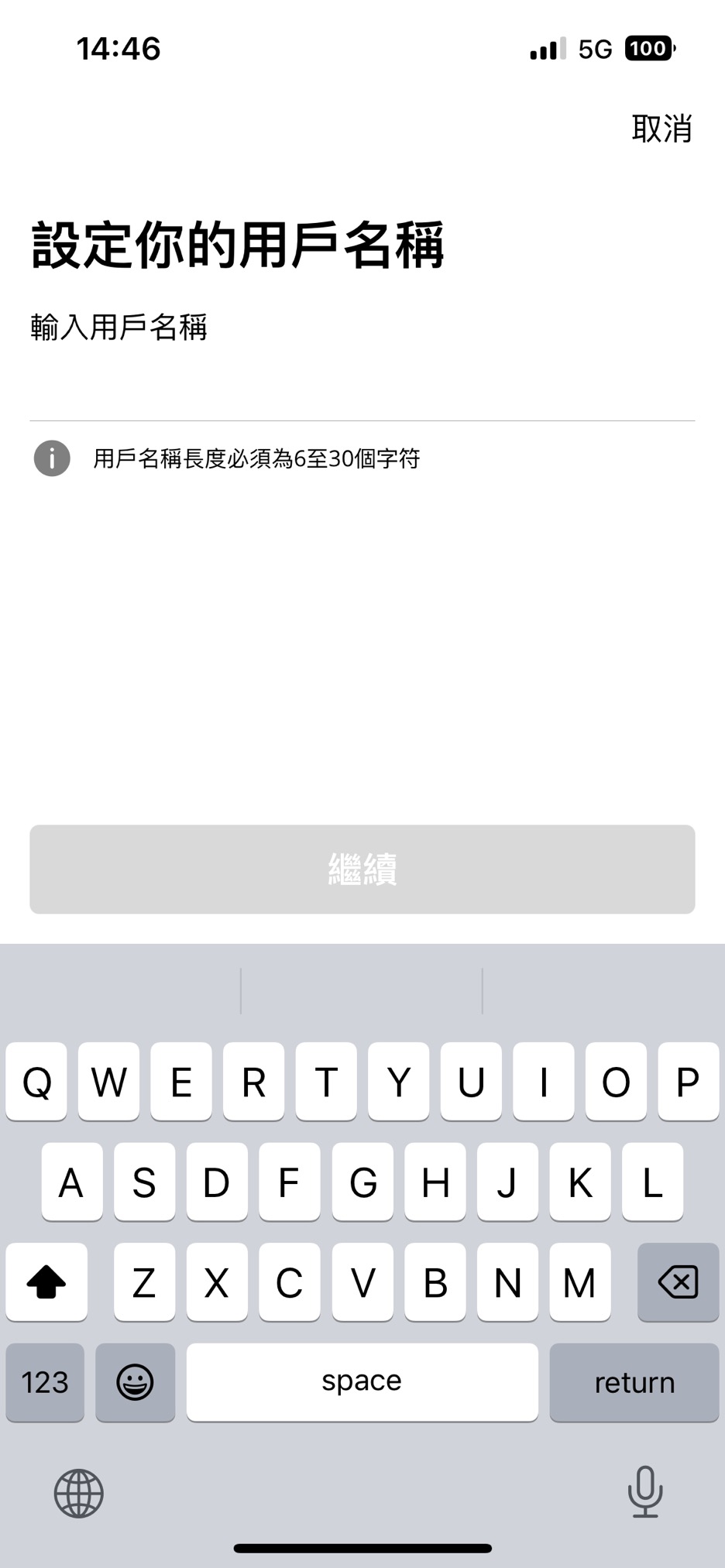Tap the space bar
Screen dimensions: 725x1568
[x=362, y=1382]
